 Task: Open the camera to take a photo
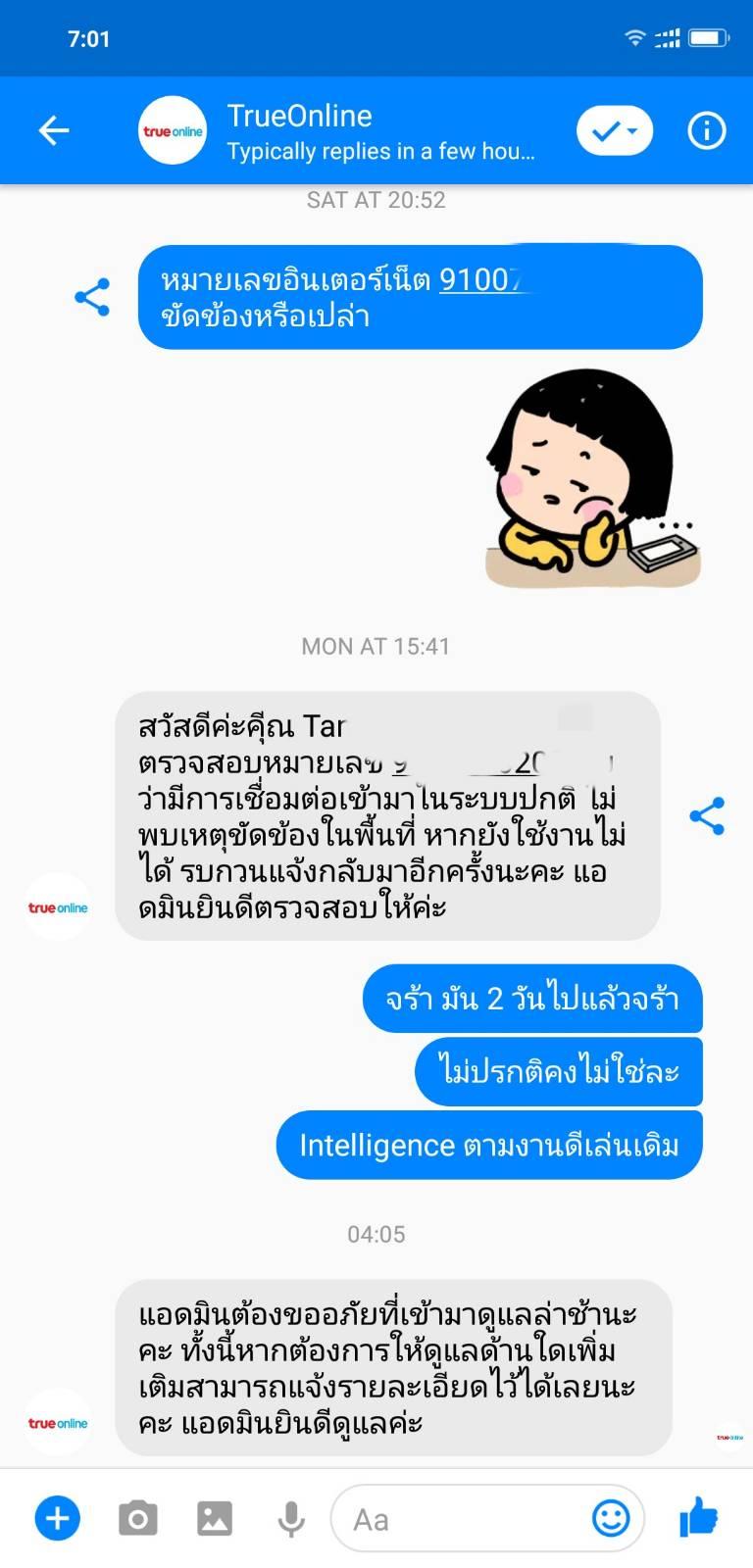click(138, 1519)
